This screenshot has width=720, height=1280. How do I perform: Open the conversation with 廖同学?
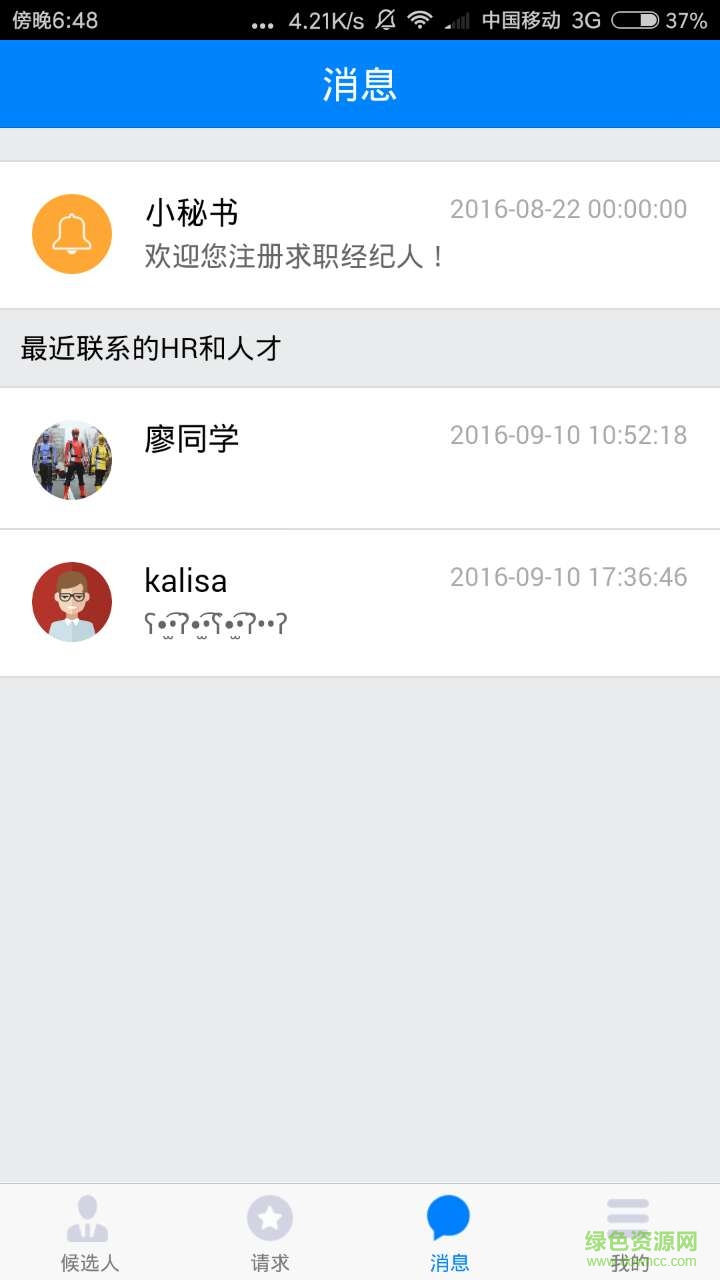360,459
